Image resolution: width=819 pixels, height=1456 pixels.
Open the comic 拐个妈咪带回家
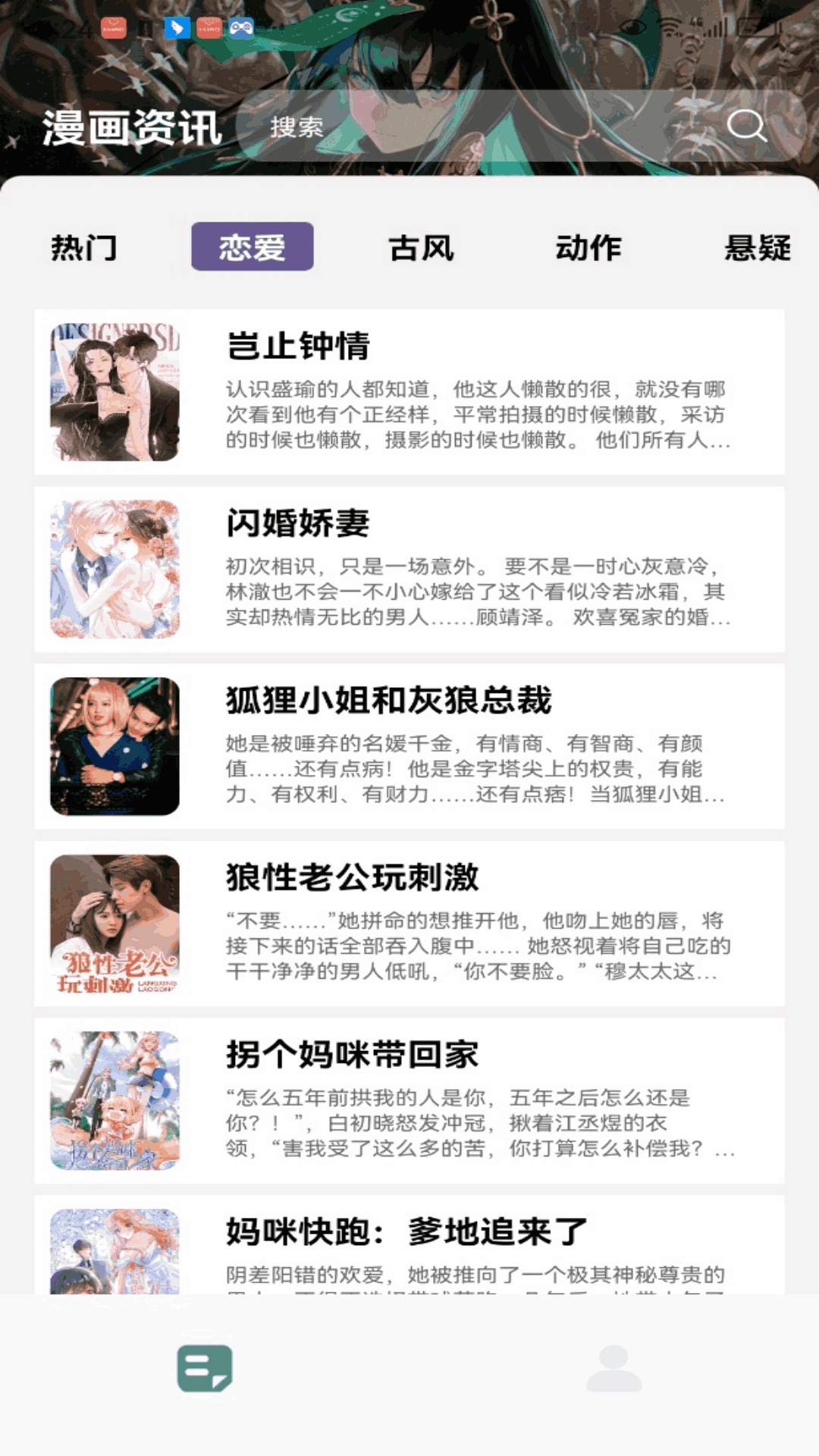pos(409,1100)
